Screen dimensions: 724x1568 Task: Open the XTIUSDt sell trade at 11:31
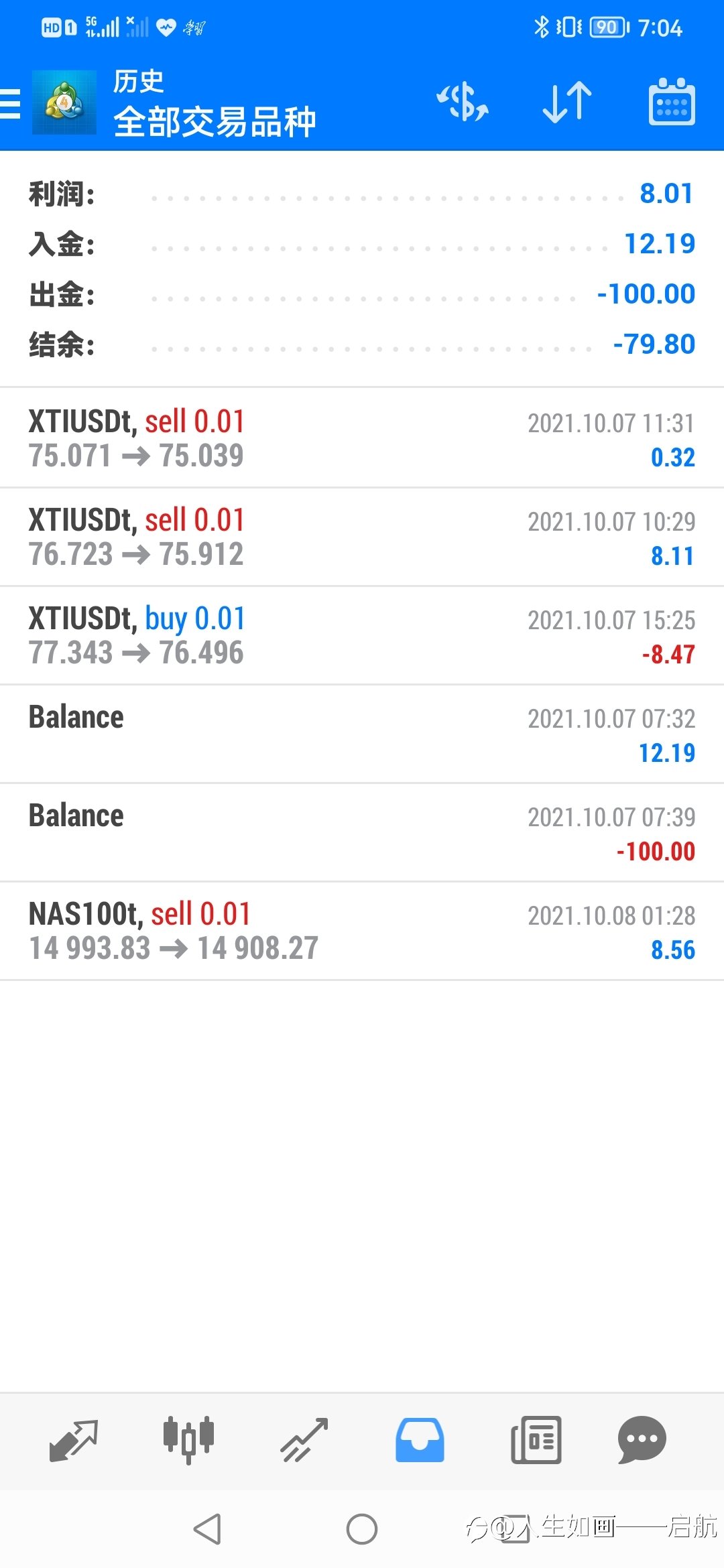coord(362,438)
